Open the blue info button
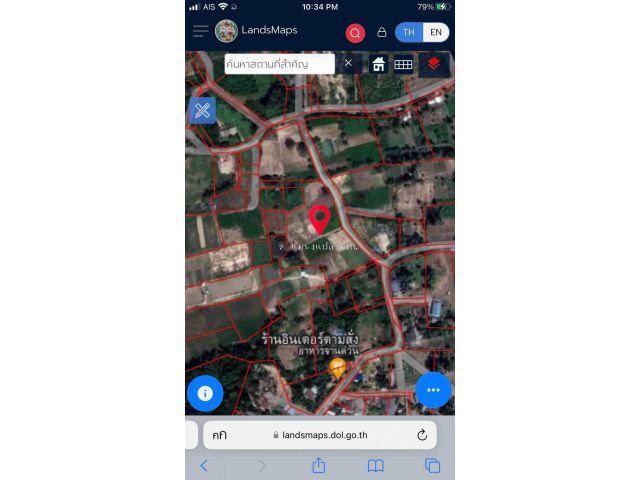The width and height of the screenshot is (640, 480). pos(205,393)
